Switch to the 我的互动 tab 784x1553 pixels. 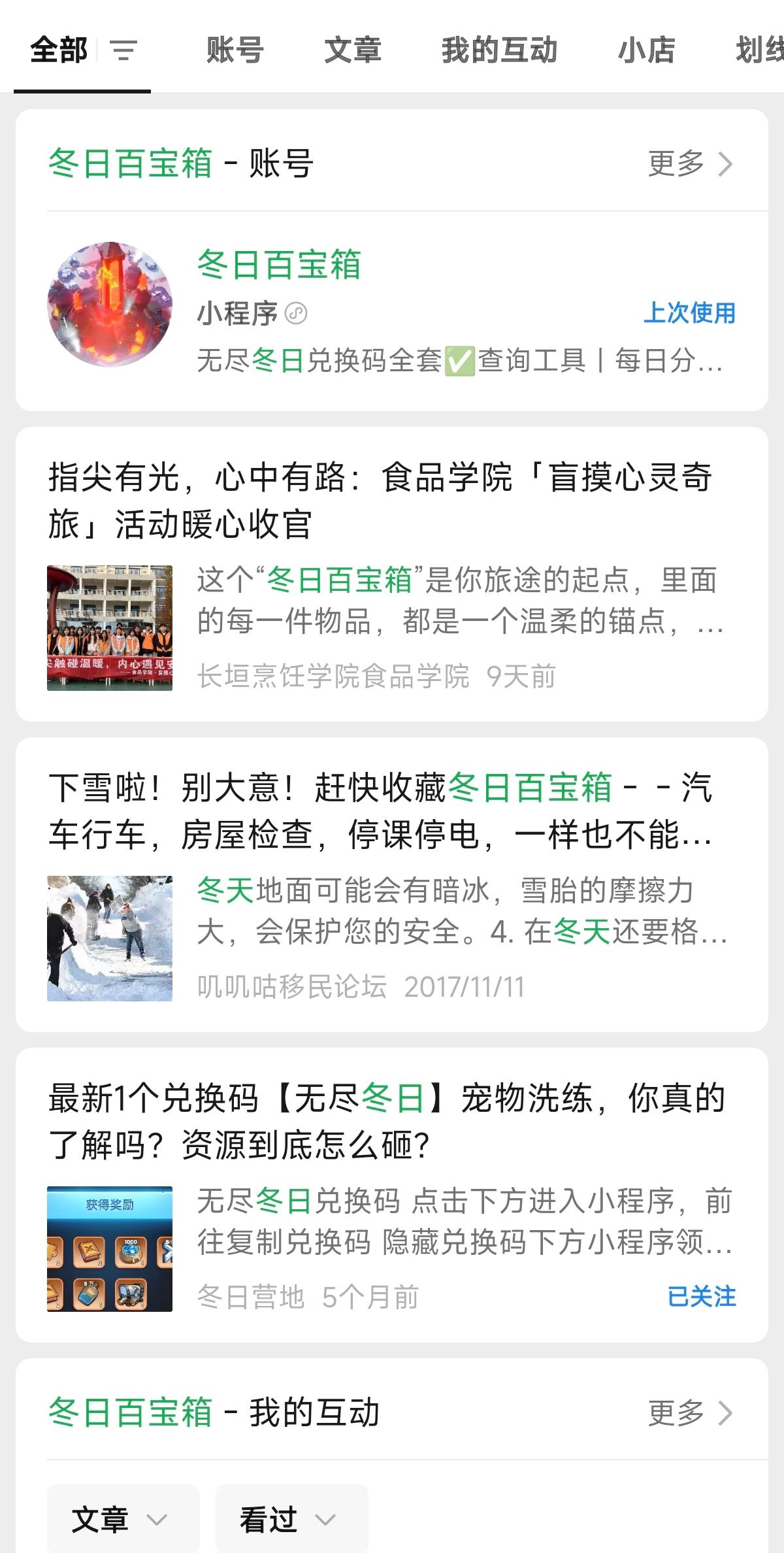(x=499, y=50)
